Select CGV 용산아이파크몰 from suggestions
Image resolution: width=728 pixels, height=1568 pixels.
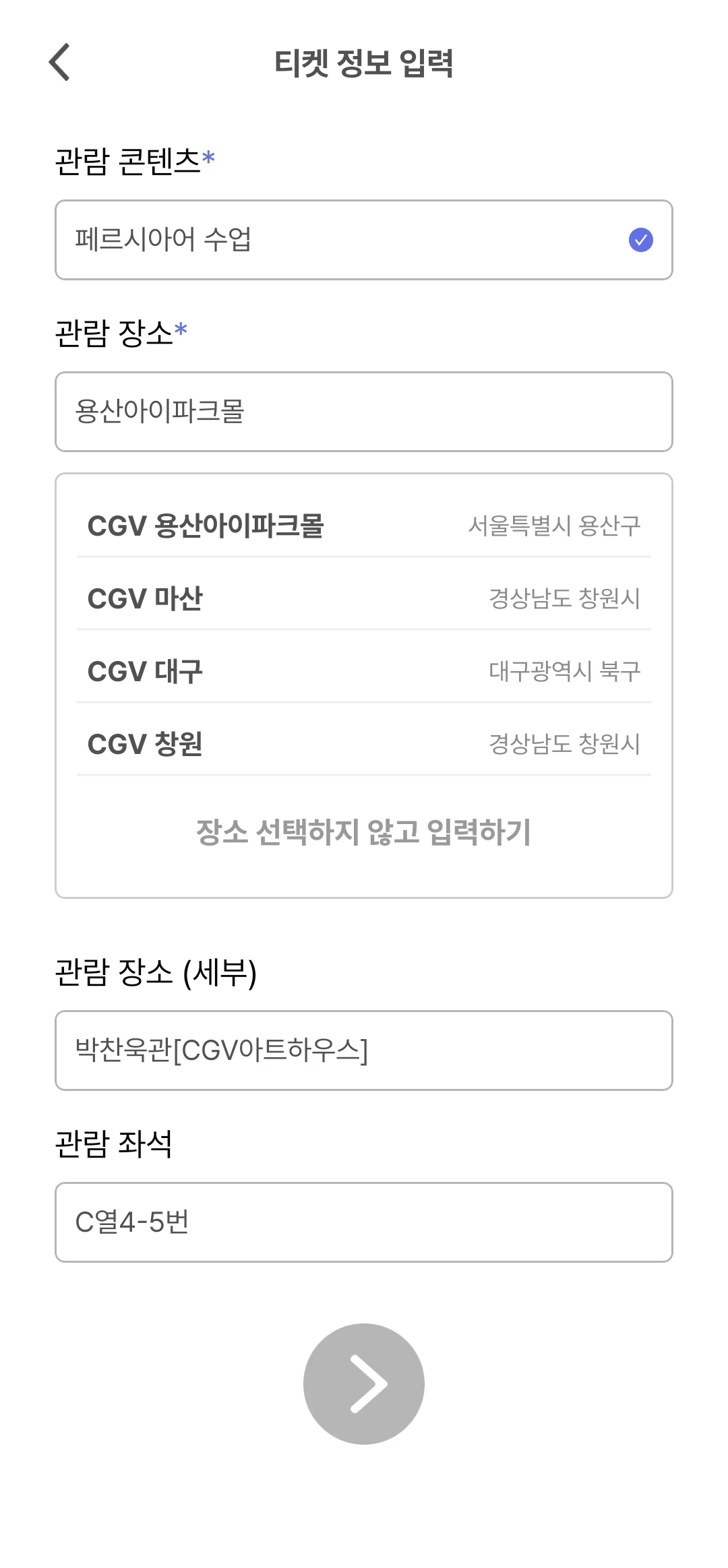click(364, 526)
